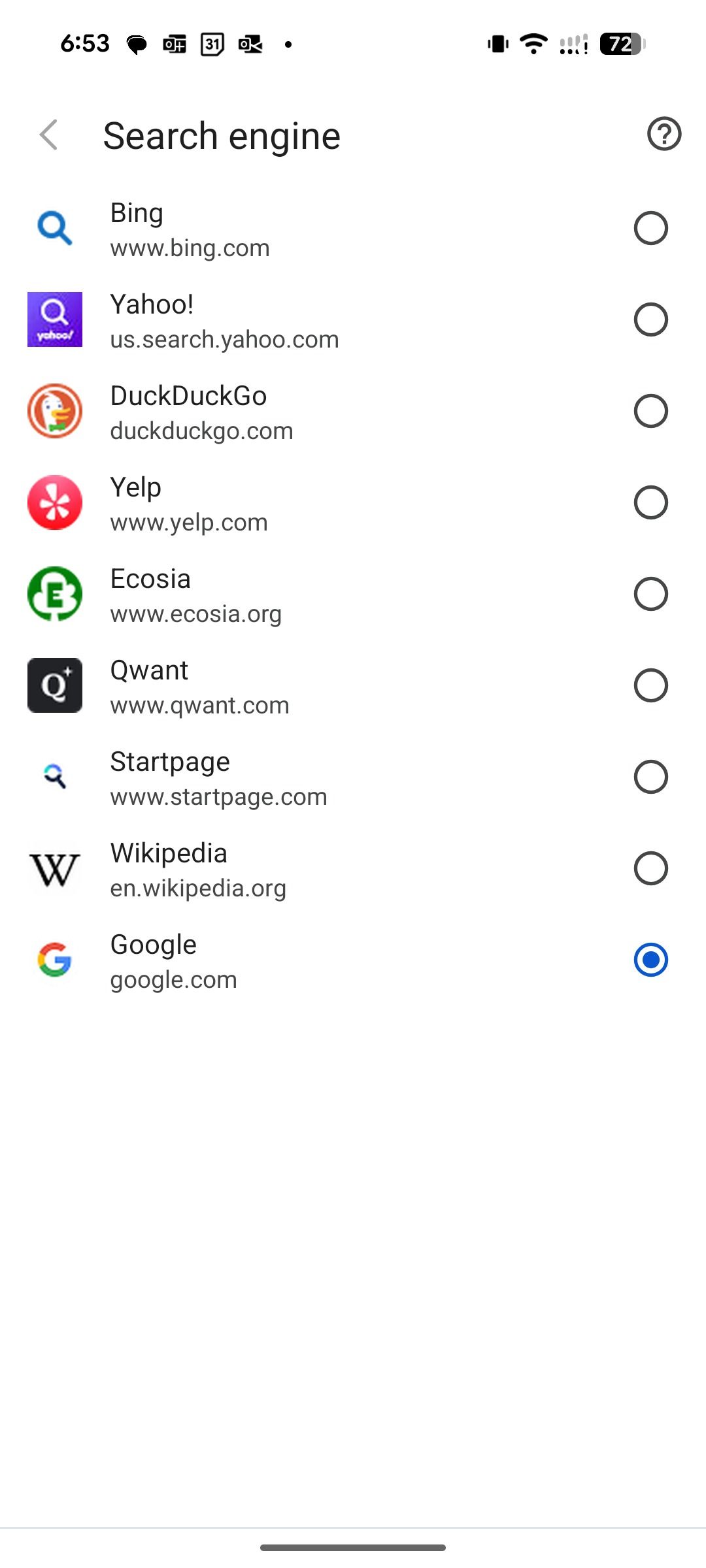706x1568 pixels.
Task: Click the Yelp entry text
Action: [189, 502]
